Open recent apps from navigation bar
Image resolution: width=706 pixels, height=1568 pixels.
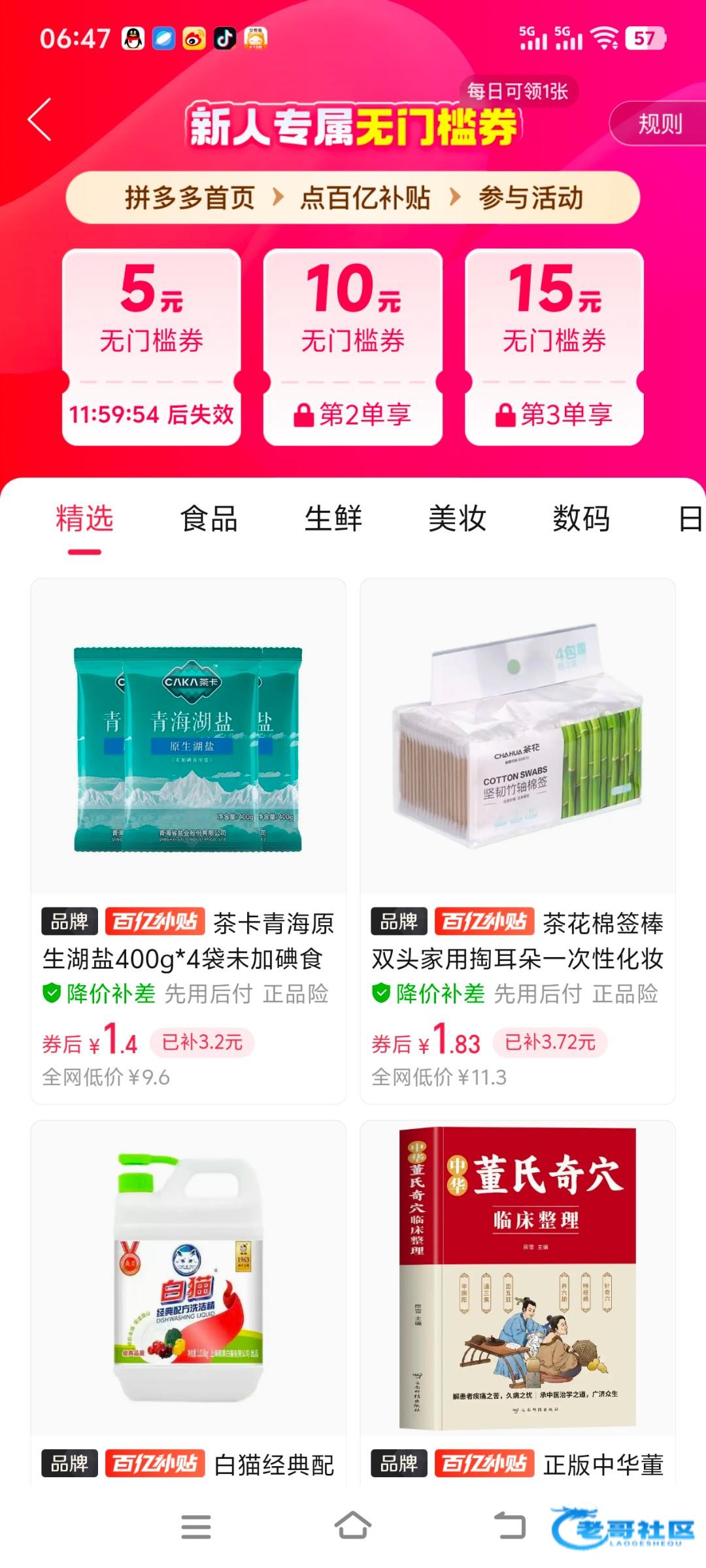(x=195, y=1526)
